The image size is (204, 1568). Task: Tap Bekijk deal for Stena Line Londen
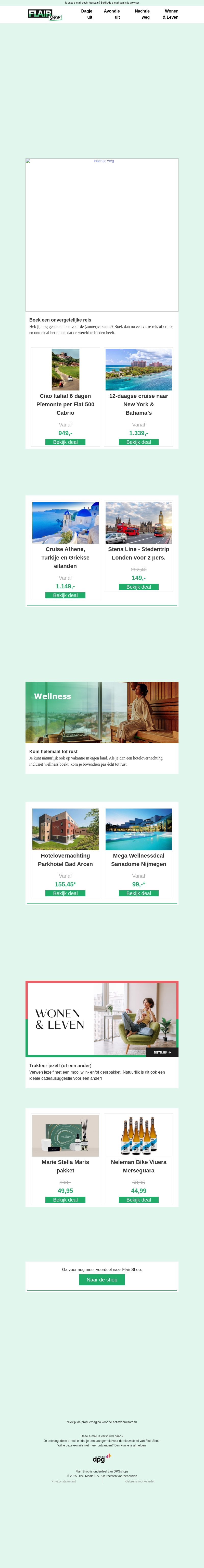138,587
